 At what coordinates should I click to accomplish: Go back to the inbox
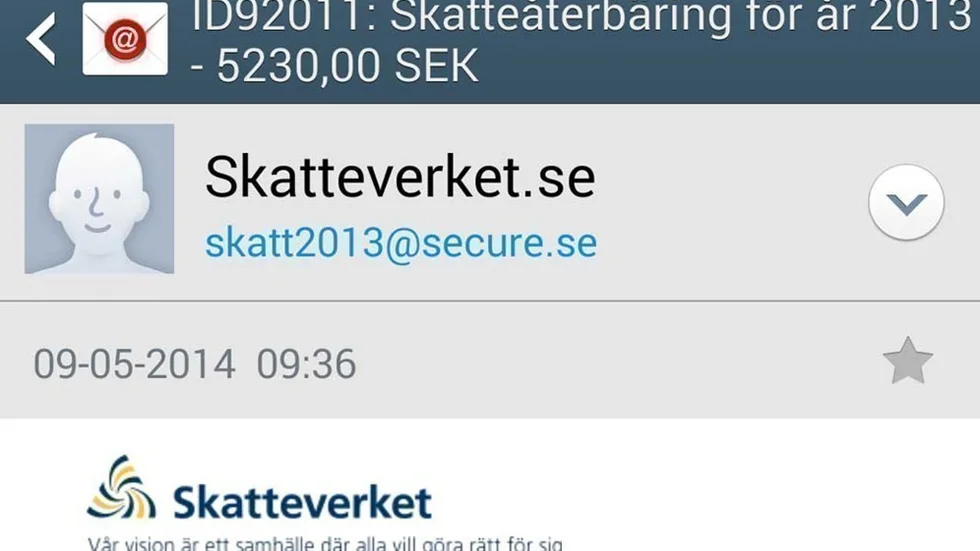click(42, 40)
